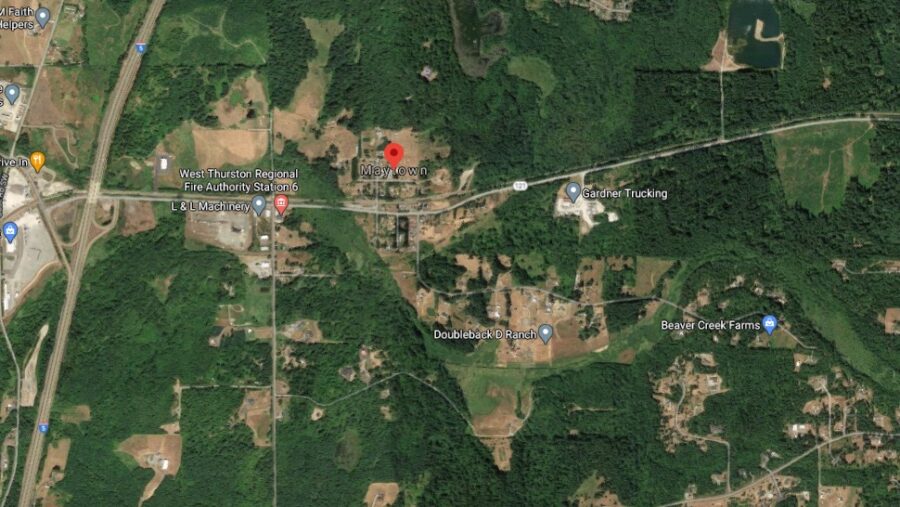Open the Beaver Creek Farms shop marker

(x=769, y=323)
